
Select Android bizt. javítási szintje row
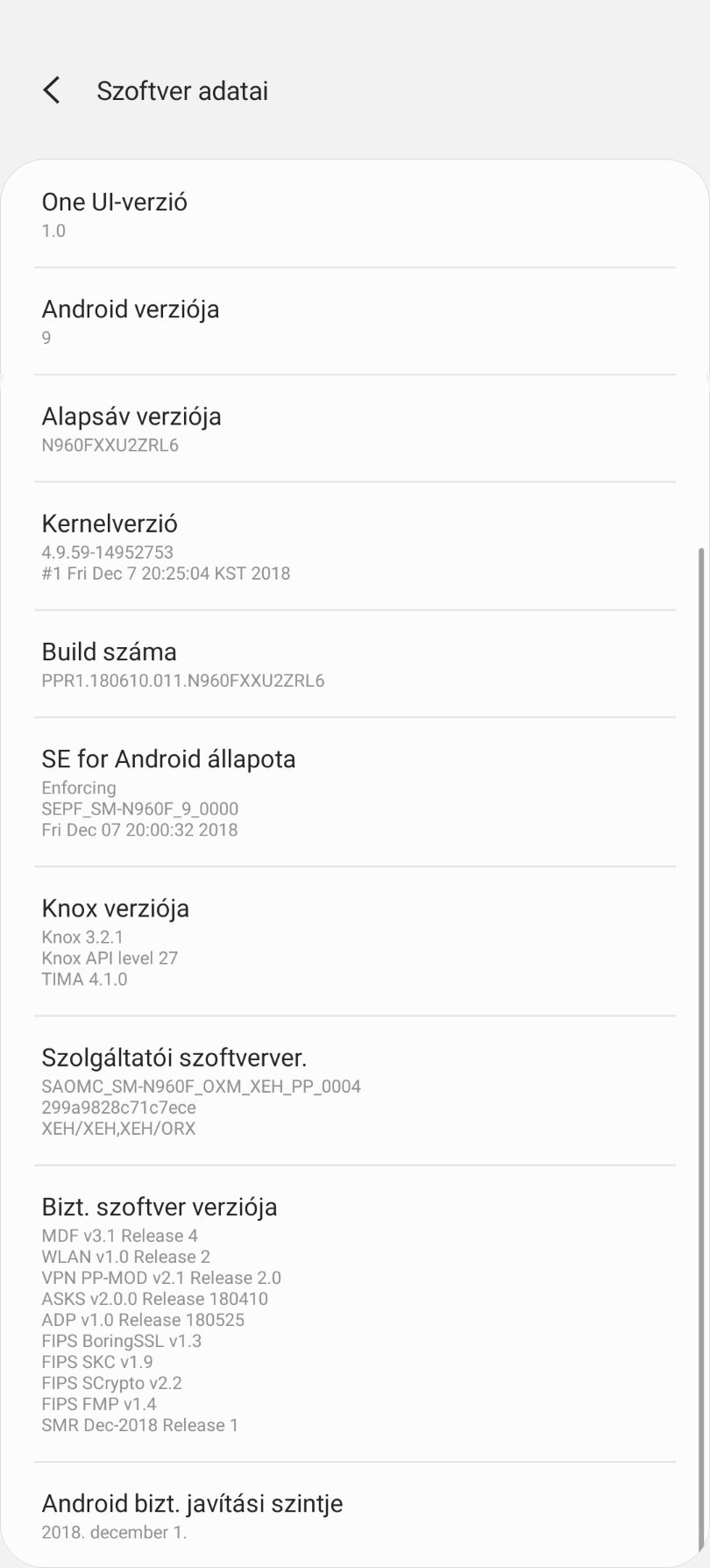tap(354, 1515)
